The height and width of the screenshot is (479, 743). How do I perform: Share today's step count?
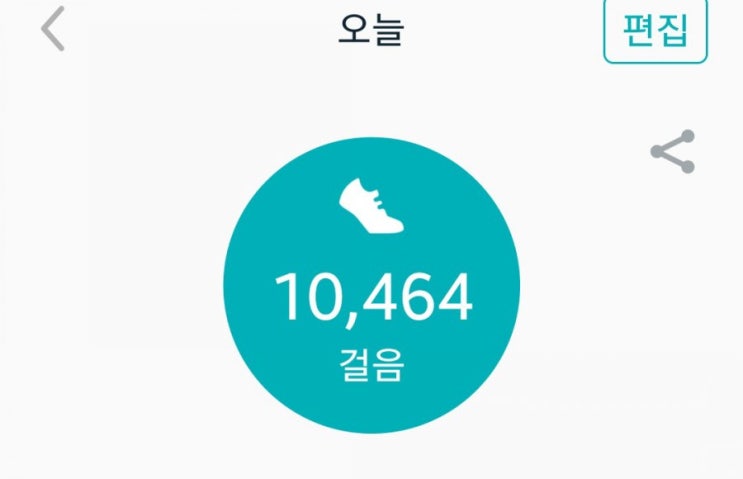[673, 152]
